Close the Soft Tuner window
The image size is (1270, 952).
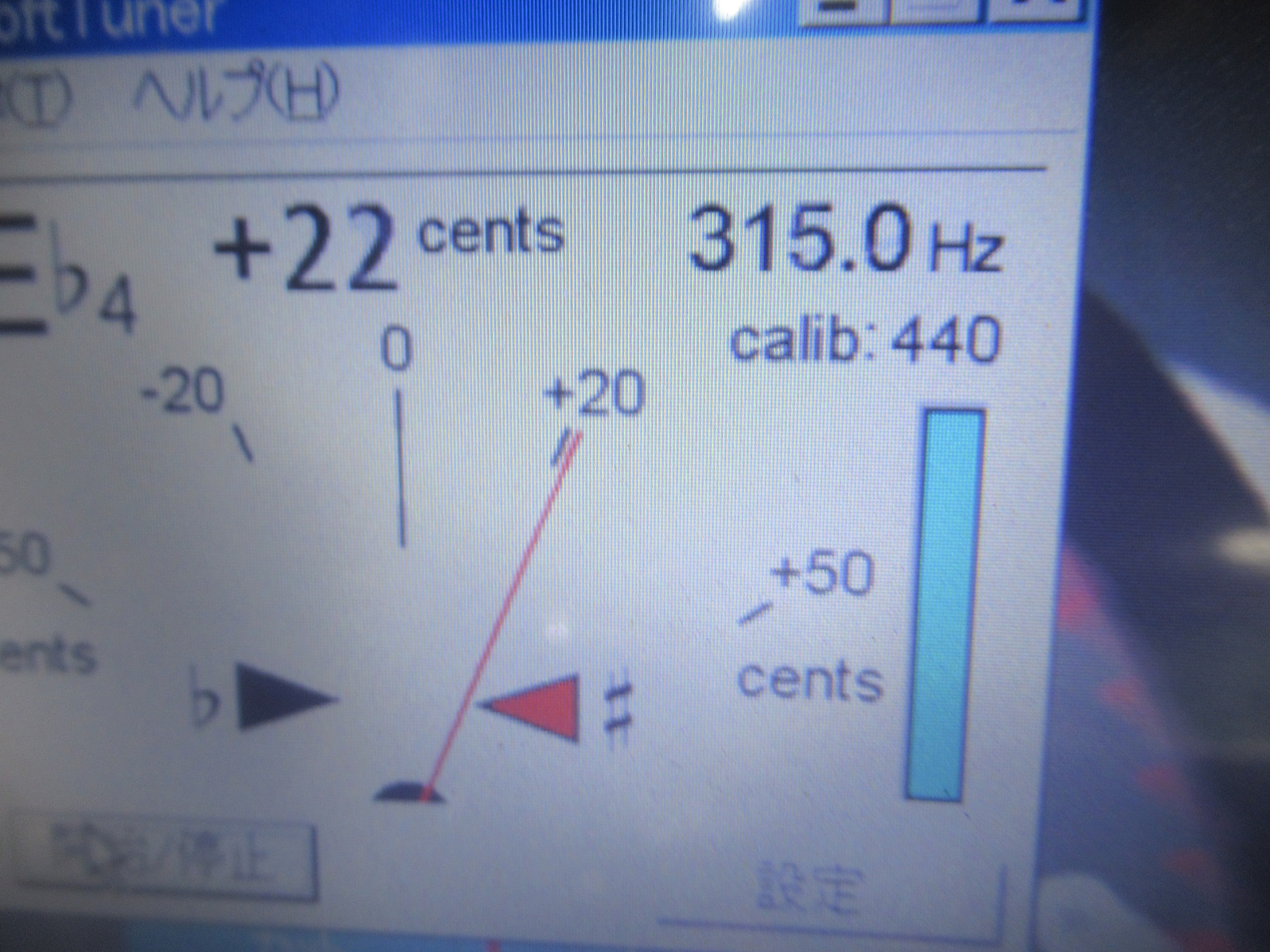tap(1031, 11)
